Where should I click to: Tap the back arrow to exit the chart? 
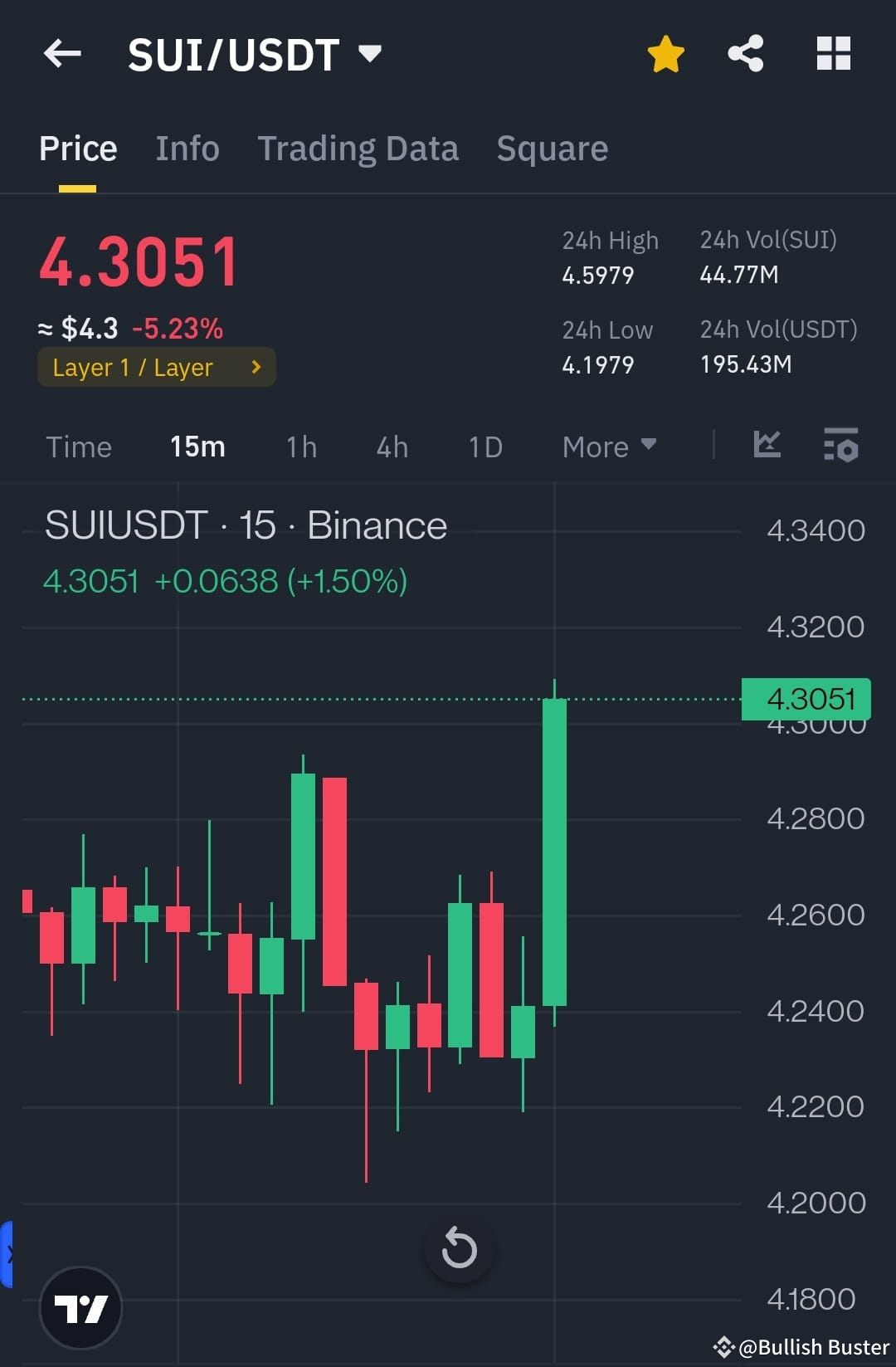tap(61, 53)
